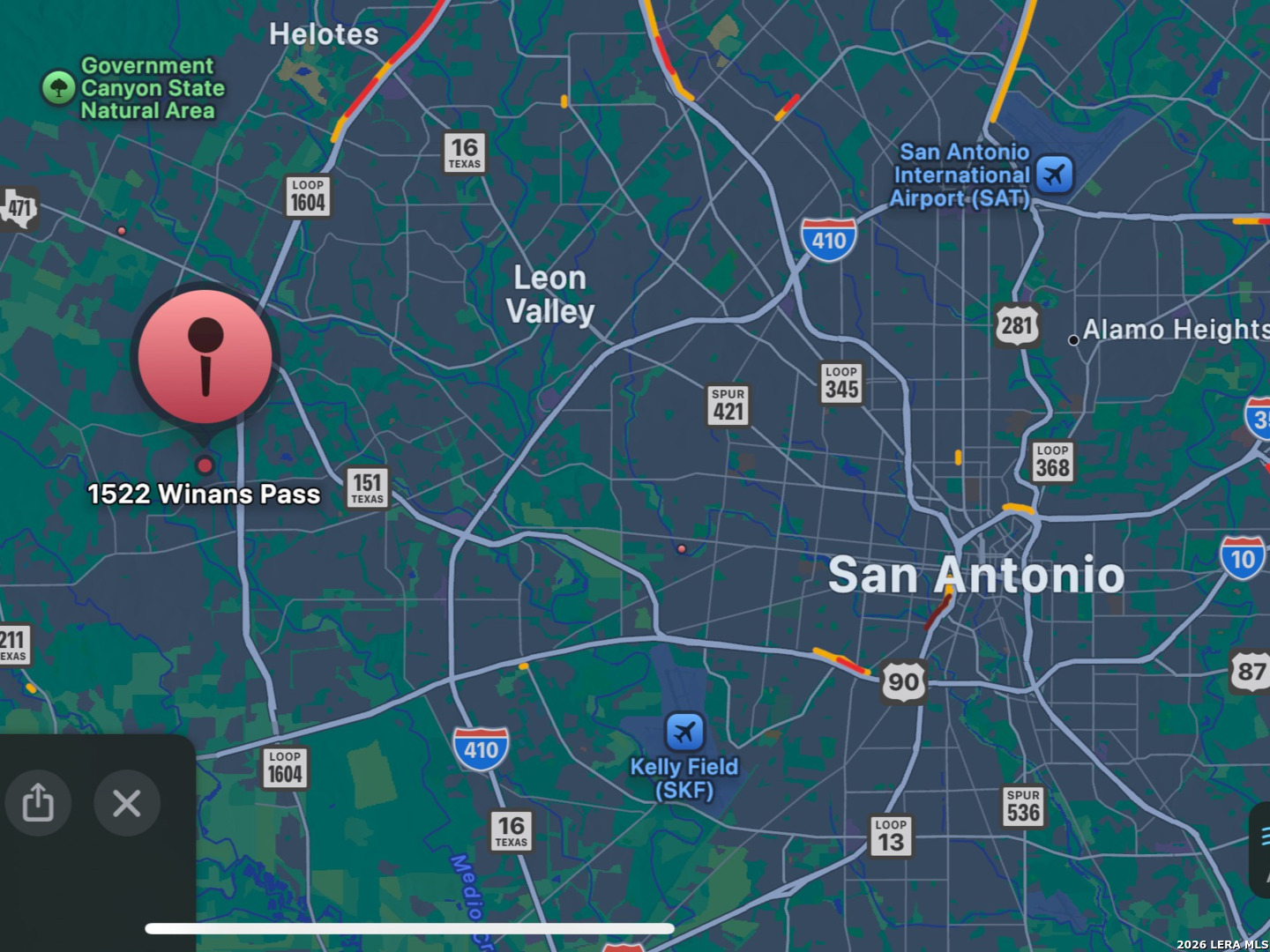Viewport: 1270px width, 952px height.
Task: Open San Antonio International Airport marker
Action: pos(1054,174)
